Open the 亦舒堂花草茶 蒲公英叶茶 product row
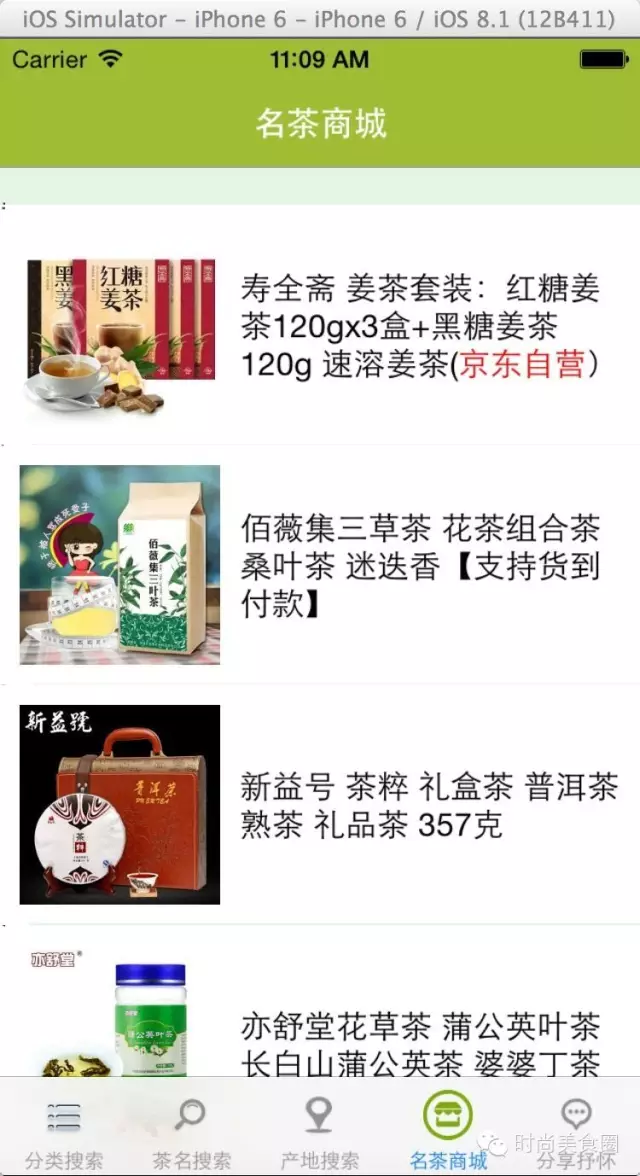The image size is (640, 1176). tap(320, 1001)
